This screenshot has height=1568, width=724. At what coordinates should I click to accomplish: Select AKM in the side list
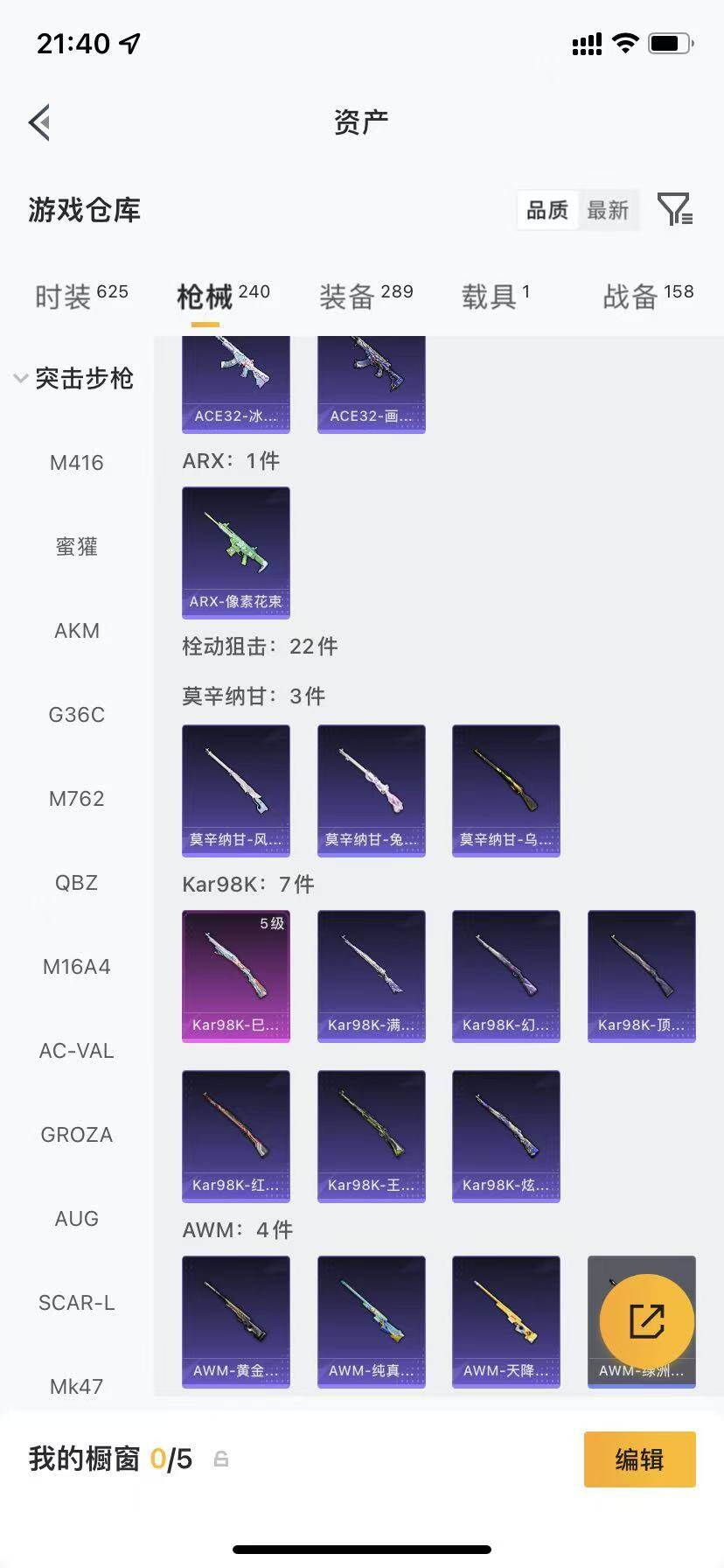(x=77, y=631)
